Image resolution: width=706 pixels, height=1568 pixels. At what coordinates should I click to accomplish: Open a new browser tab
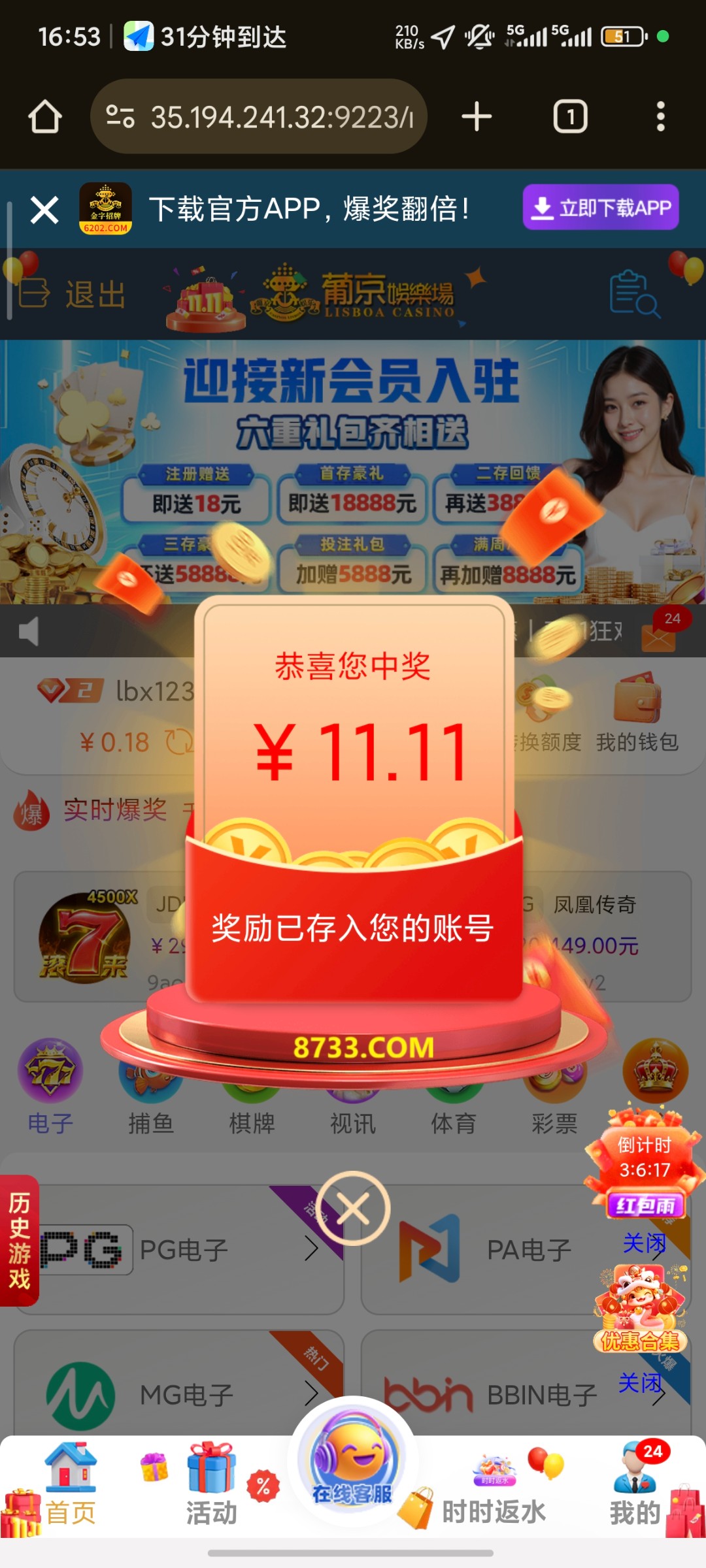pyautogui.click(x=477, y=117)
